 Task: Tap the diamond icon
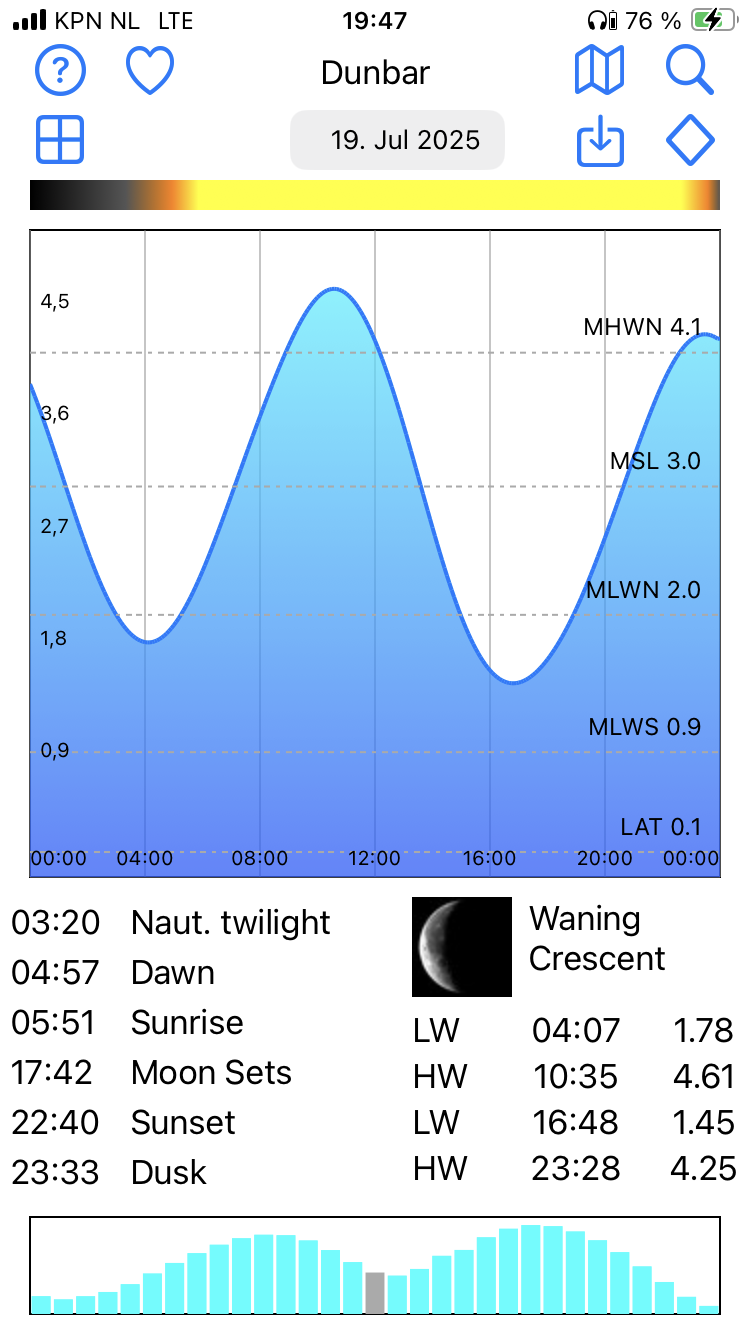(x=691, y=140)
